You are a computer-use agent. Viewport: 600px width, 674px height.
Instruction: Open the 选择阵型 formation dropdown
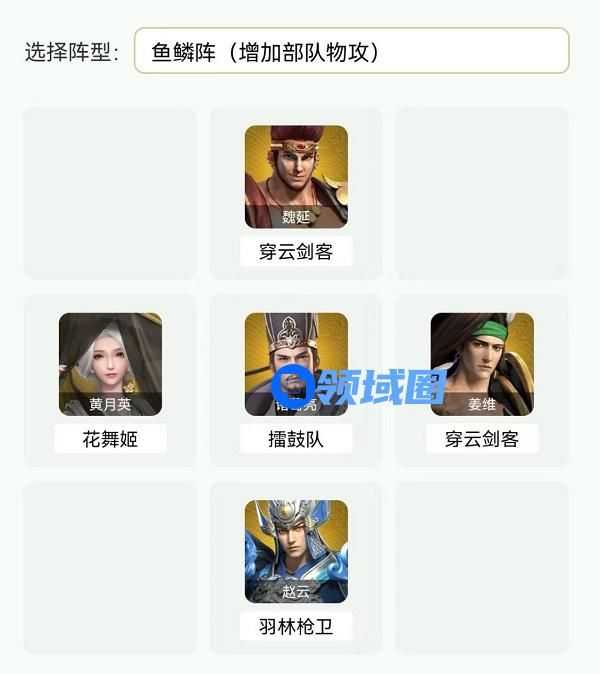pyautogui.click(x=351, y=51)
